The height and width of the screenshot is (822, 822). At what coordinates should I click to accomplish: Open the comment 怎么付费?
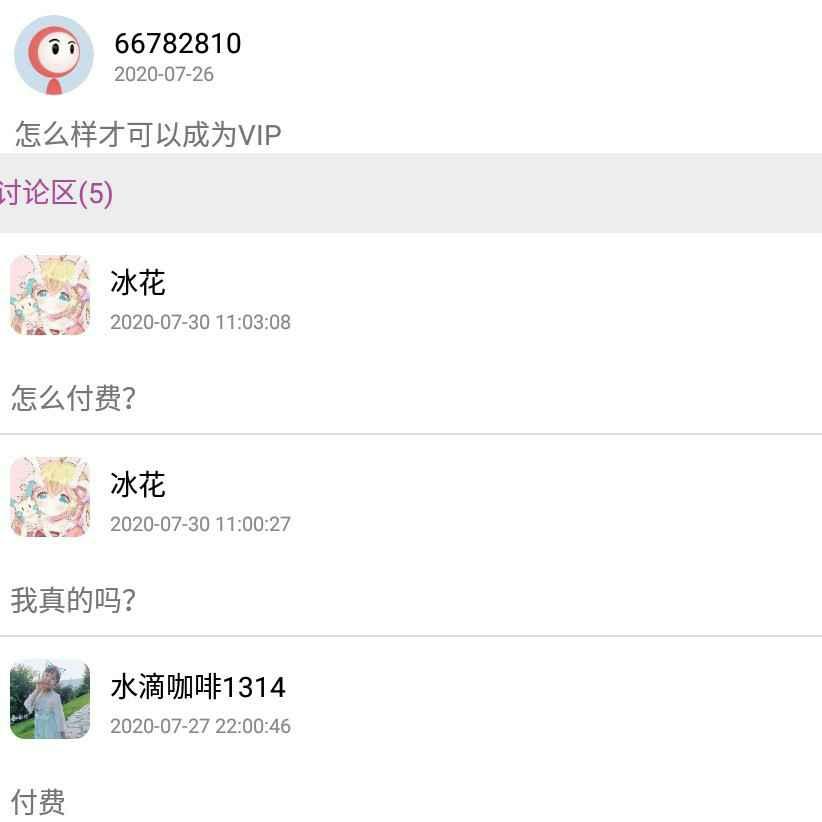pos(73,398)
